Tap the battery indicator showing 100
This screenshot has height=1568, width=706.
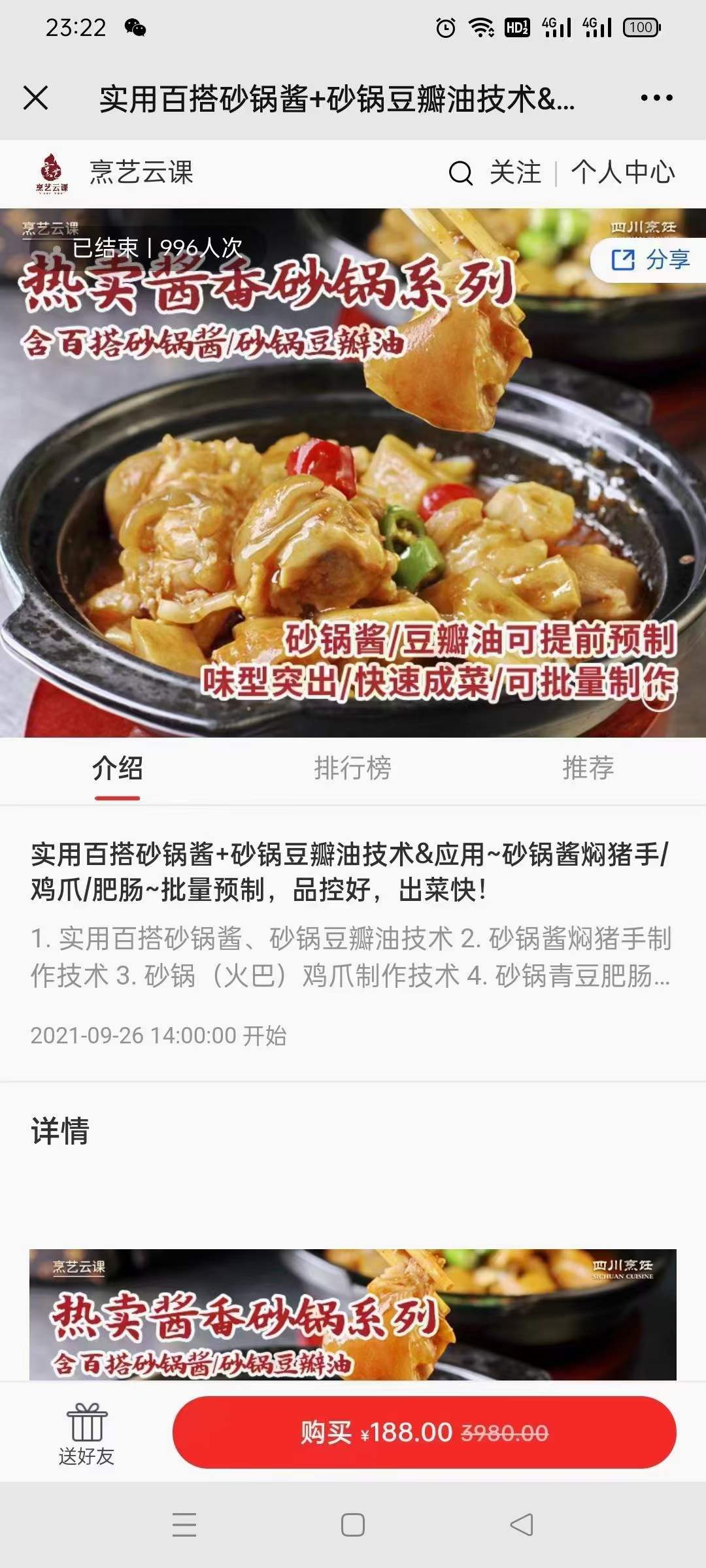639,26
